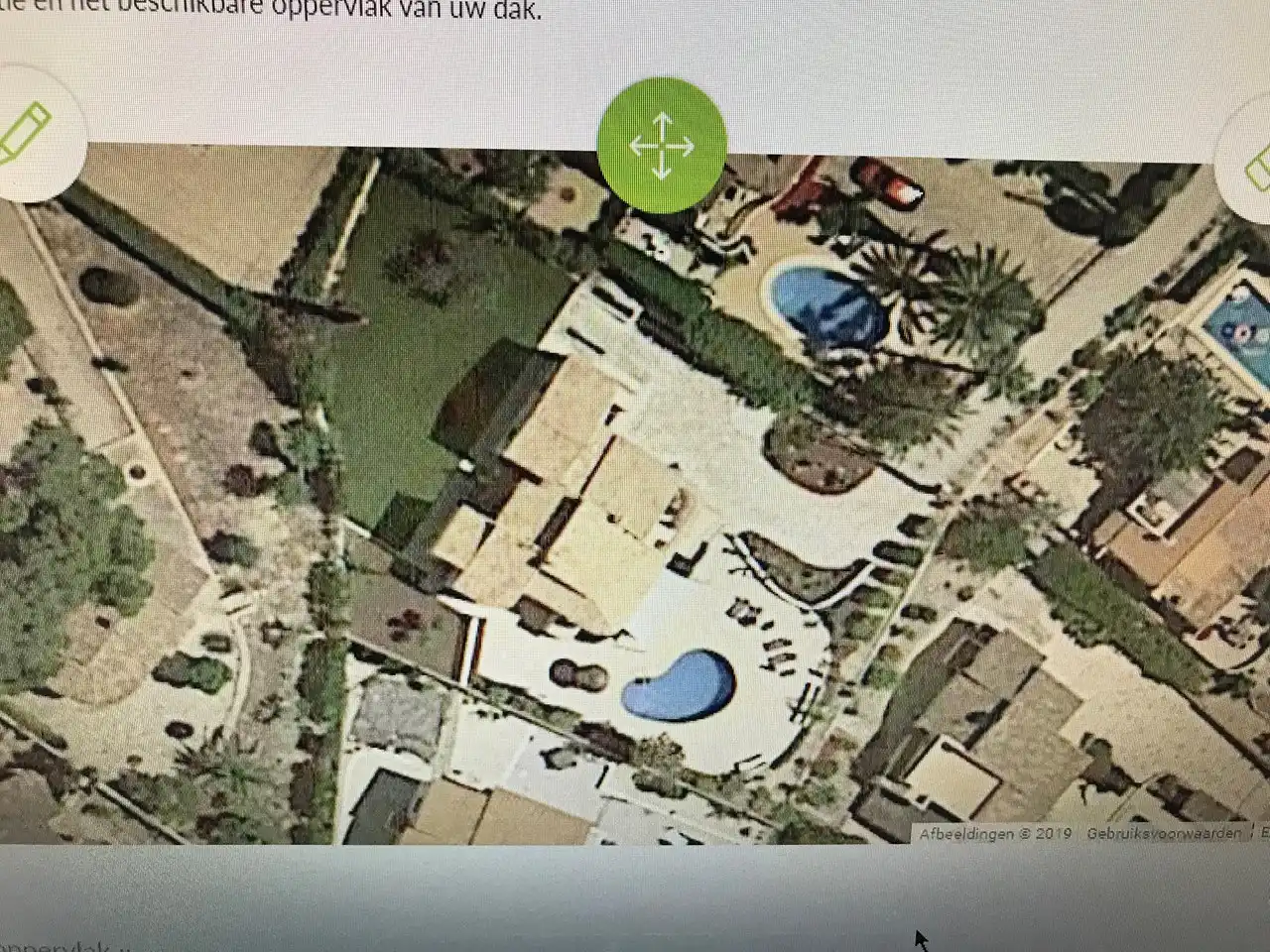Tap the pencil draw tool on left
Screen dimensions: 1270x952
27,134
